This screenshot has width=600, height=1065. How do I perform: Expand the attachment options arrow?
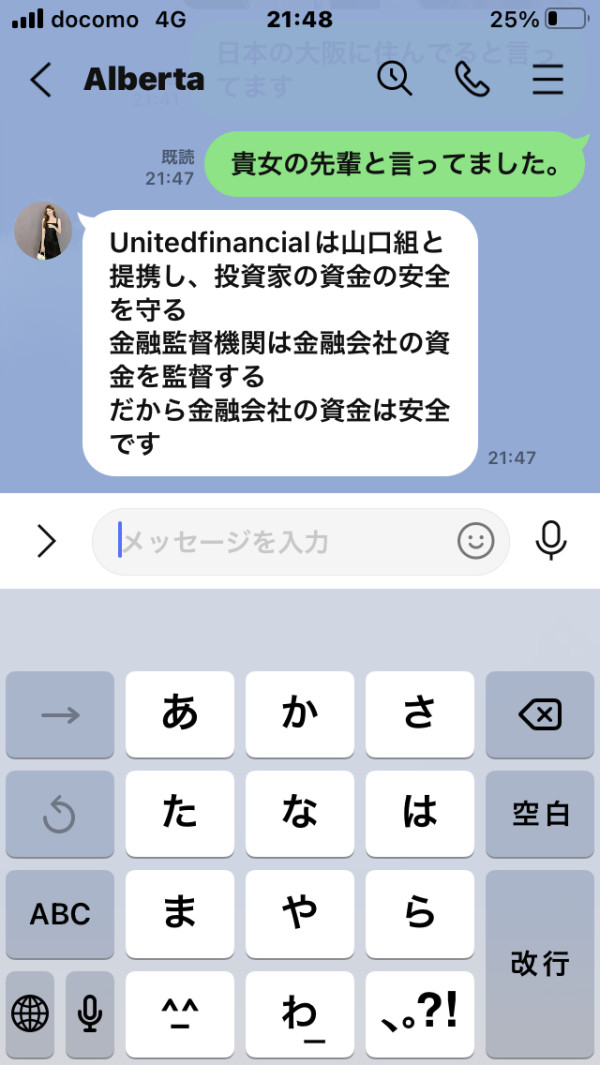[x=46, y=541]
